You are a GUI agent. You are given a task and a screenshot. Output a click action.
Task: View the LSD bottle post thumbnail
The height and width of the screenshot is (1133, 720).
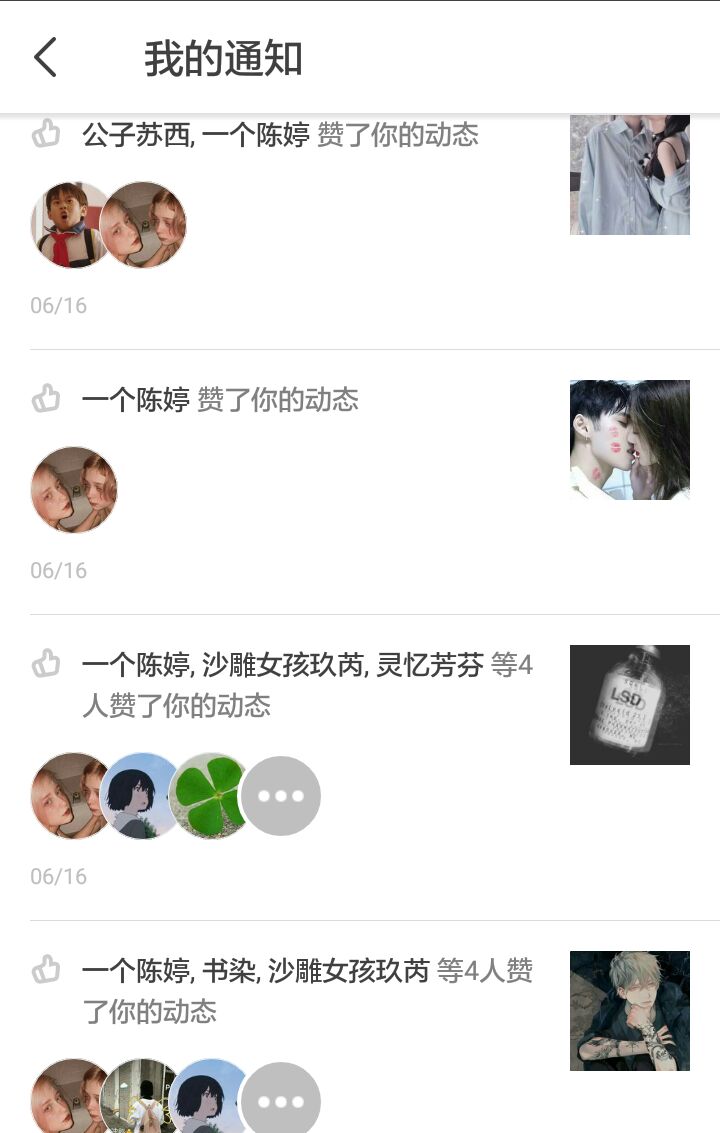tap(630, 705)
